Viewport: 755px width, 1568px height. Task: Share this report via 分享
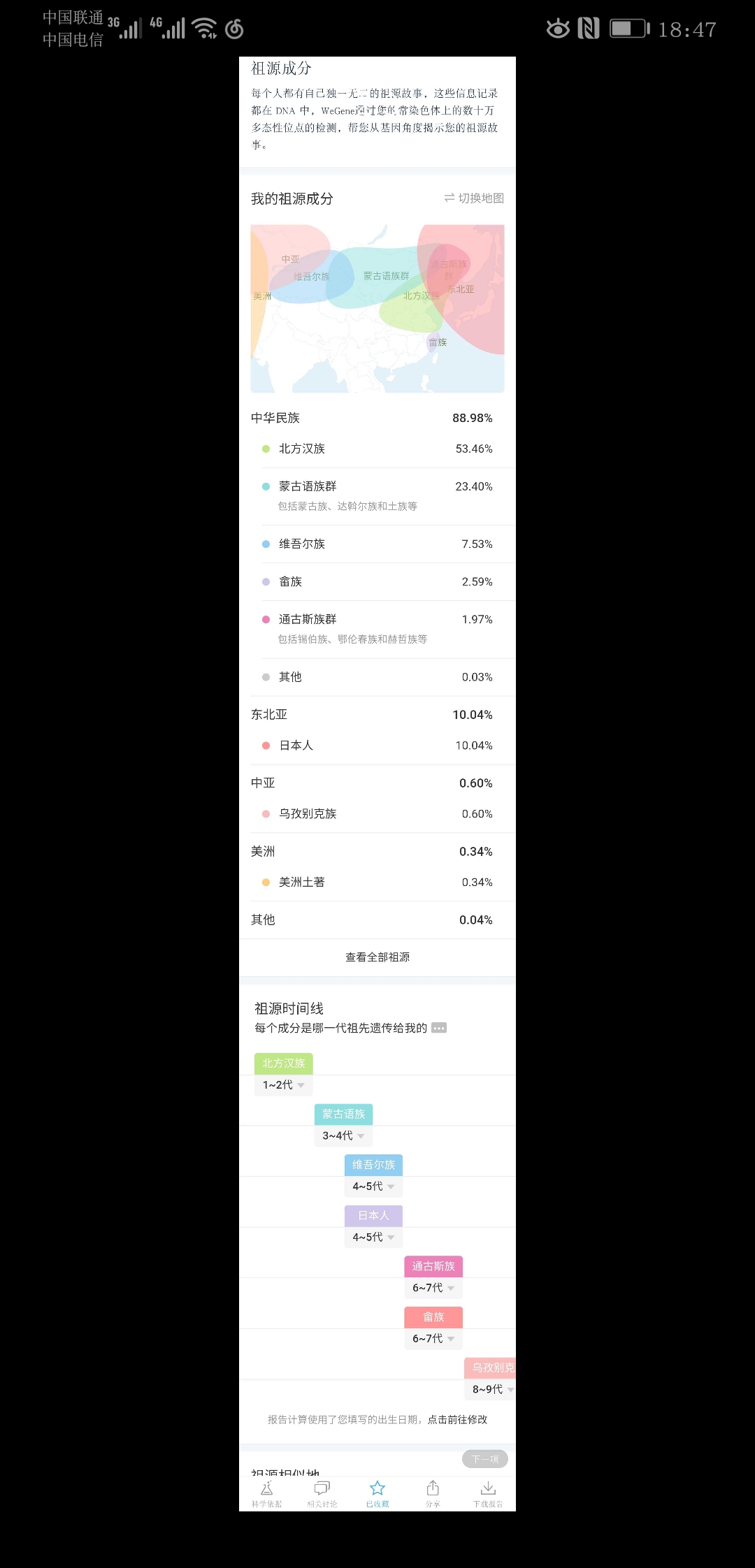[x=433, y=1494]
